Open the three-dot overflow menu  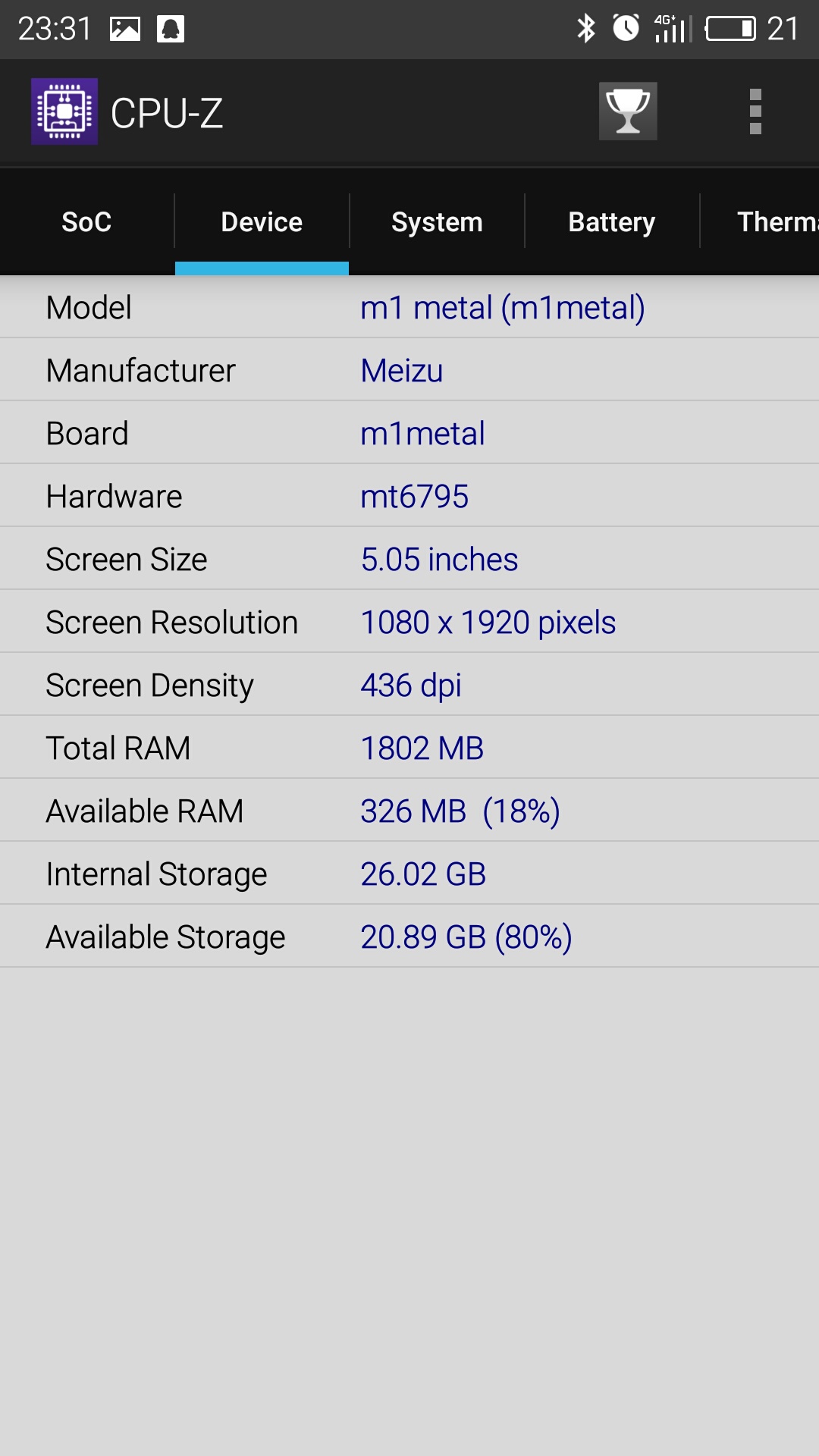pyautogui.click(x=755, y=111)
